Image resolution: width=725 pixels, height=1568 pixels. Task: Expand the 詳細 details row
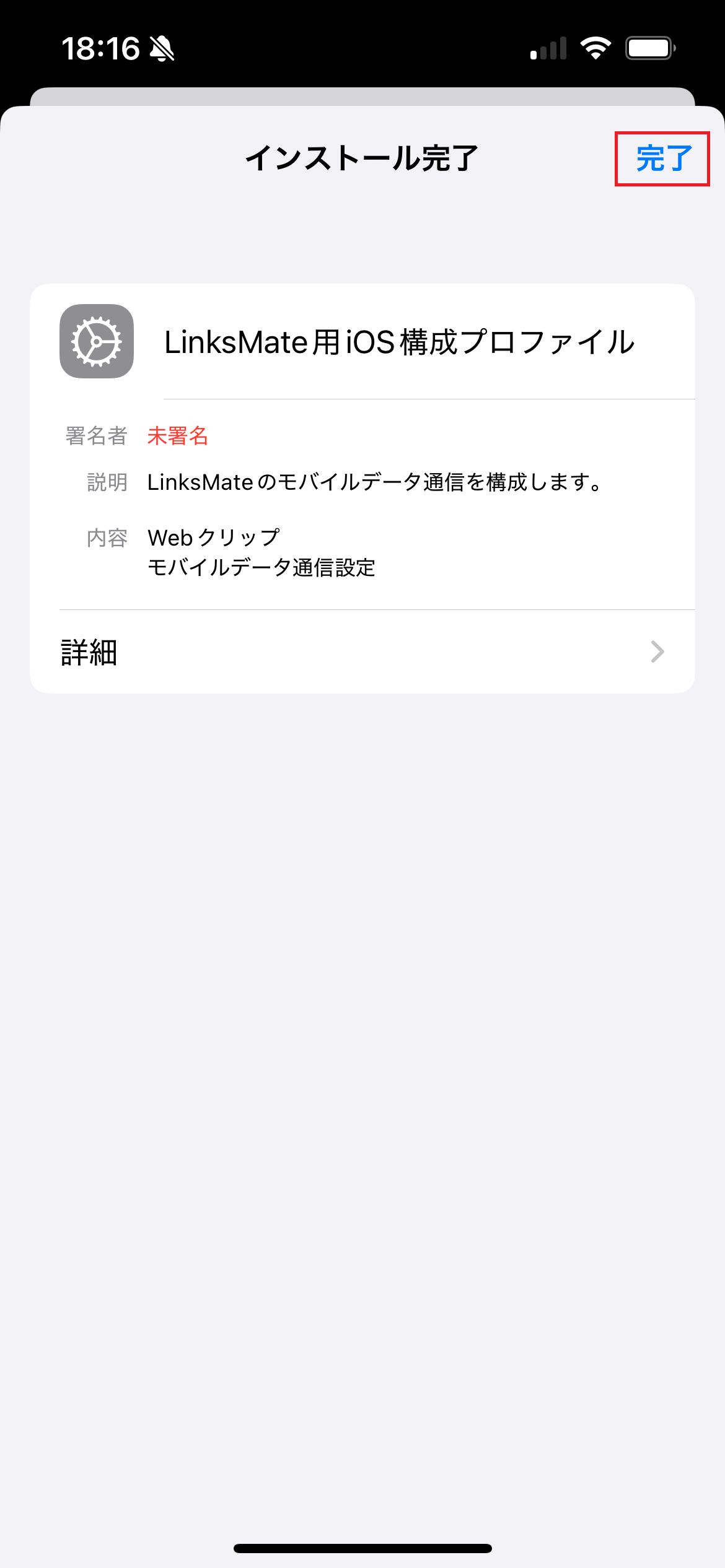coord(89,651)
